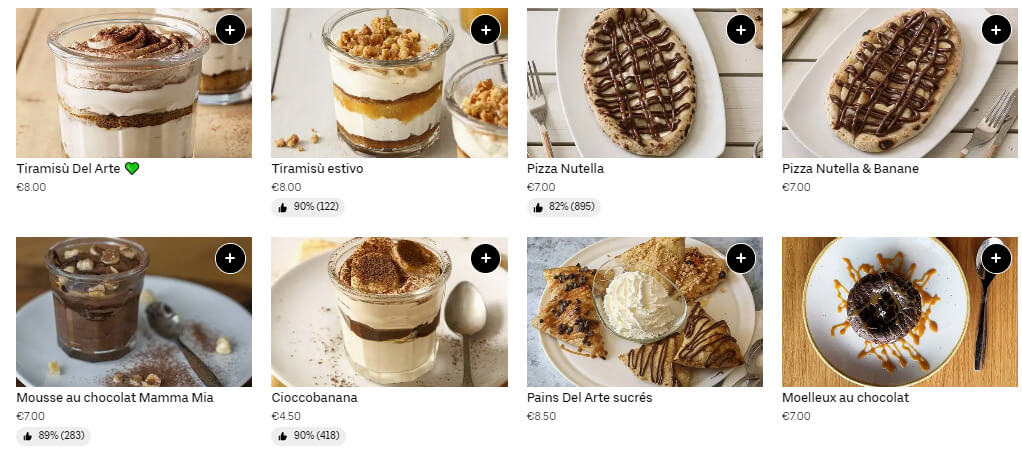Screen dimensions: 1022x454
Task: Add Pizza Nutella & Banane to cart
Action: [996, 30]
